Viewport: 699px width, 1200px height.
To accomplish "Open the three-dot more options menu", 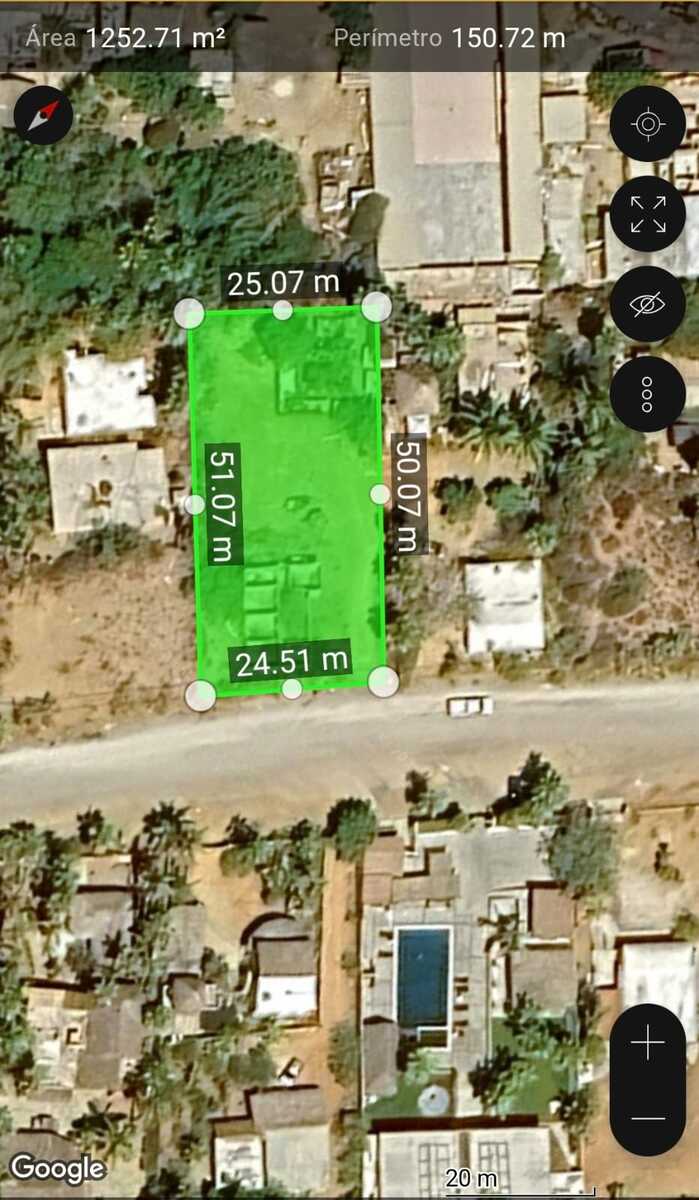I will [647, 394].
